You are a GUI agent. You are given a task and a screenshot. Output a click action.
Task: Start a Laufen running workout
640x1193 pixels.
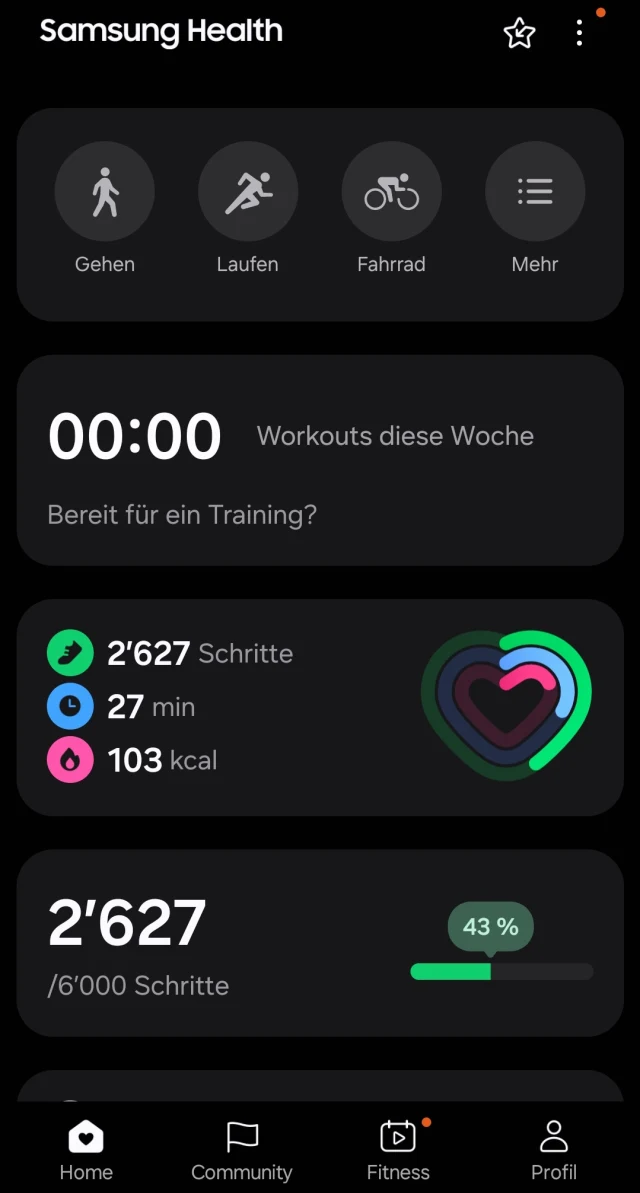[x=248, y=192]
